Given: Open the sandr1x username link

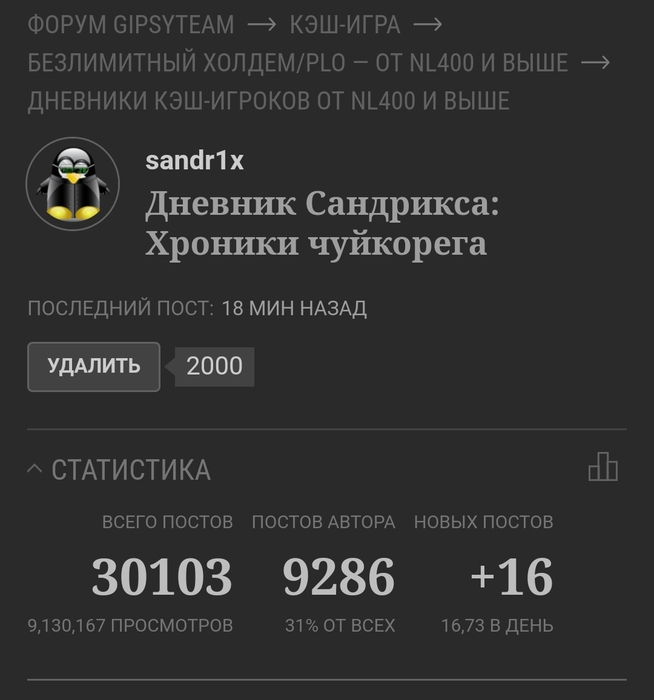Looking at the screenshot, I should click(194, 161).
